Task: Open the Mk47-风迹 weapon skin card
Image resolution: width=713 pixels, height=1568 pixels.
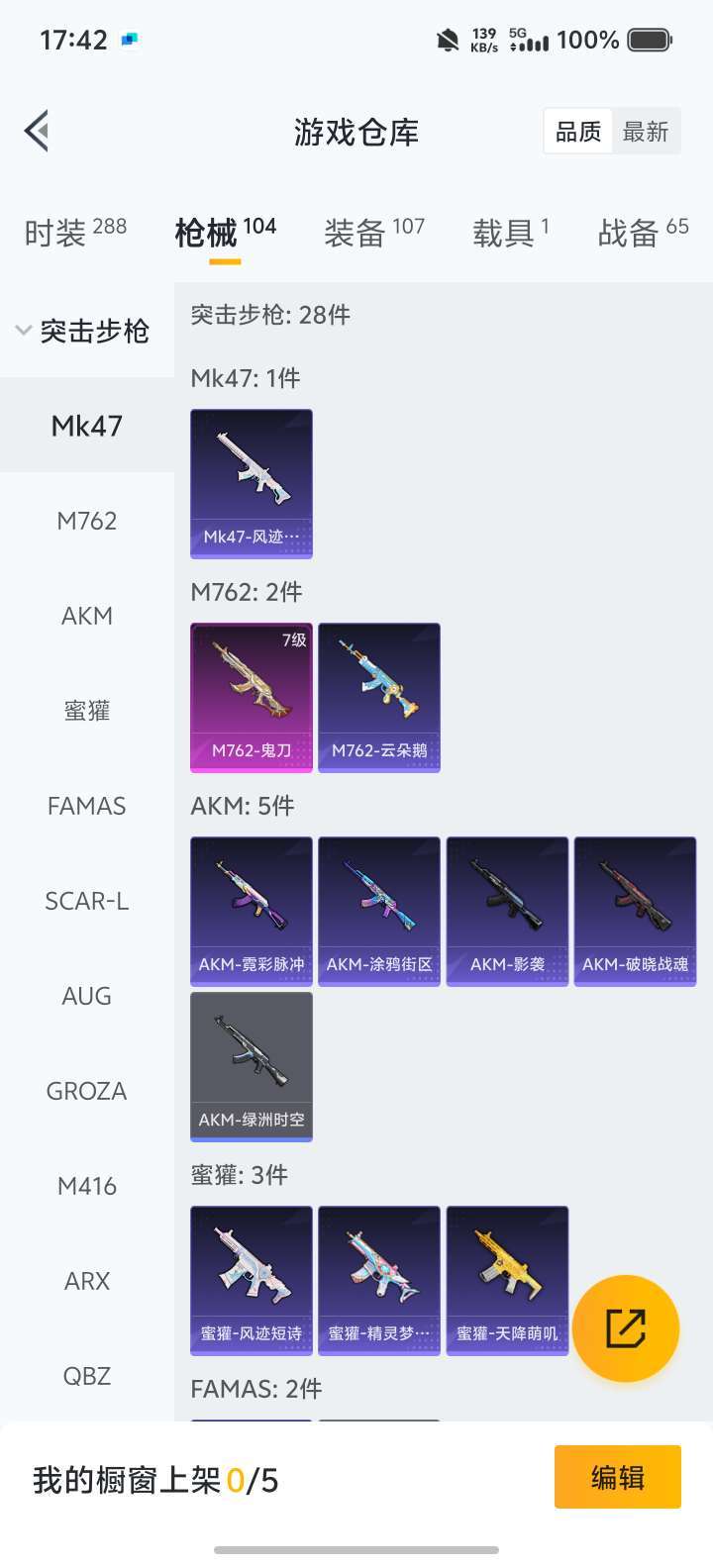Action: (251, 482)
